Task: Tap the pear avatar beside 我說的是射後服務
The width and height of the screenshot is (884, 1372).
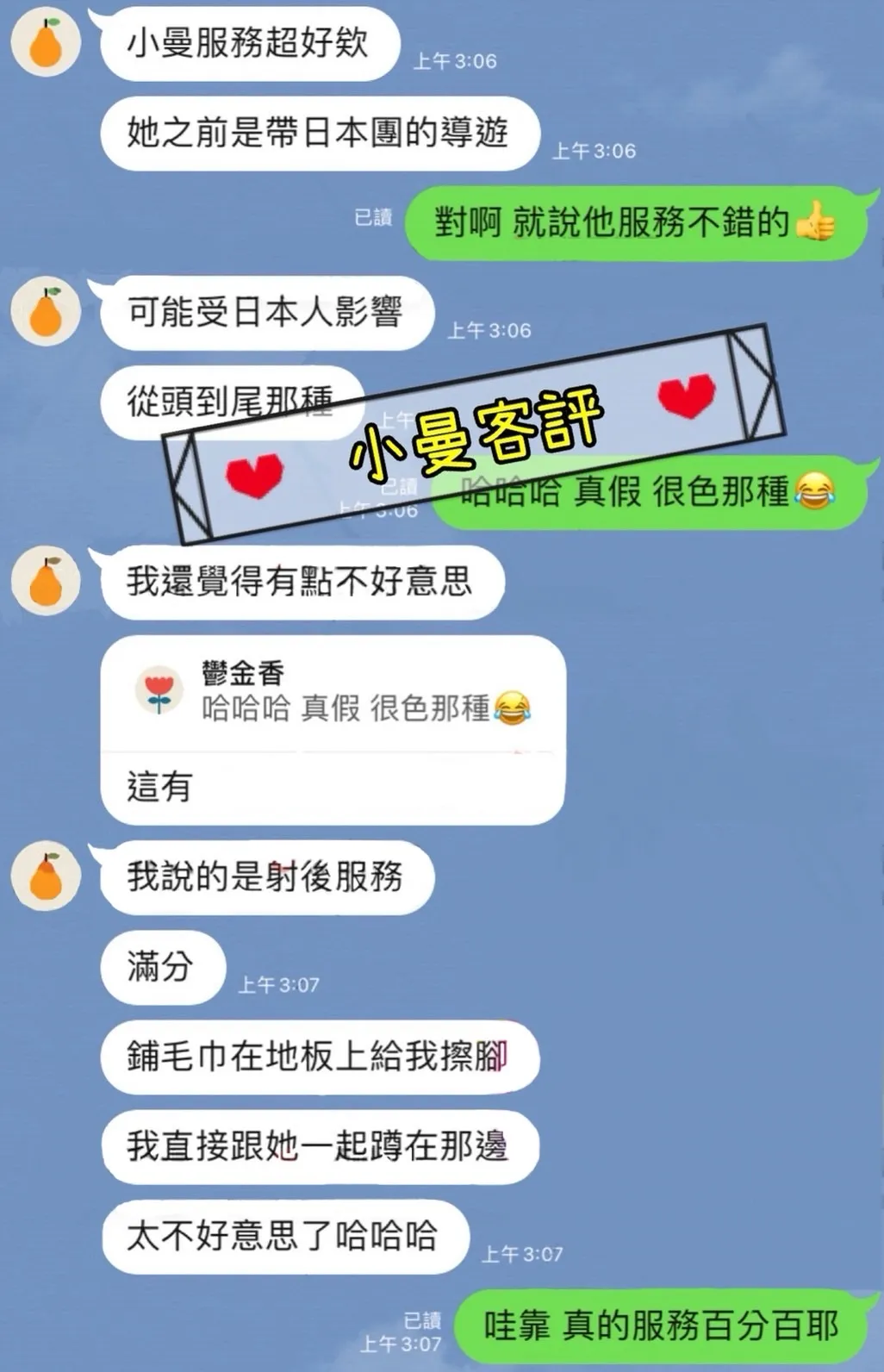Action: (x=47, y=875)
